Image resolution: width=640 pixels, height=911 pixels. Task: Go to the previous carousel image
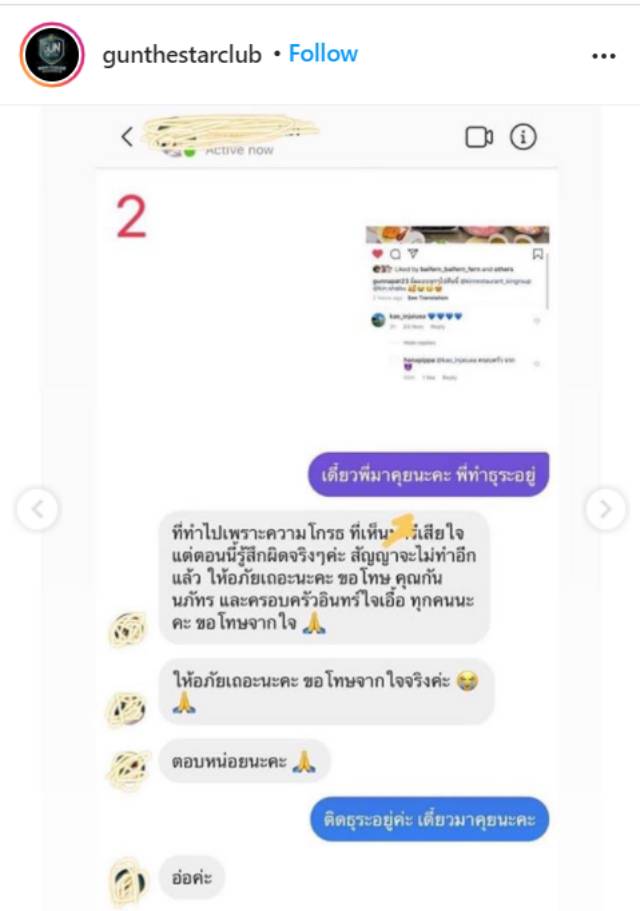click(x=36, y=510)
